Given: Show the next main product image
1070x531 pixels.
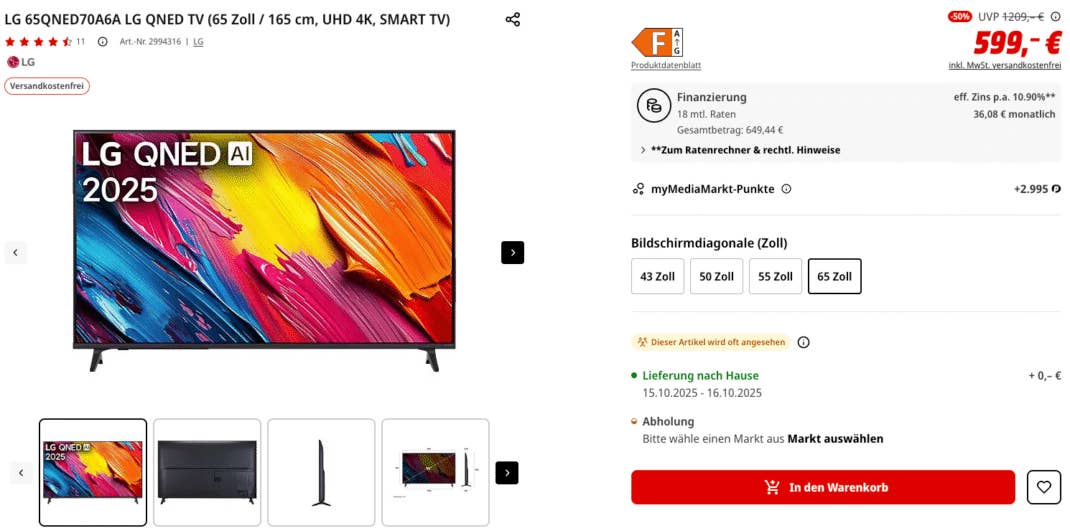Looking at the screenshot, I should 512,253.
